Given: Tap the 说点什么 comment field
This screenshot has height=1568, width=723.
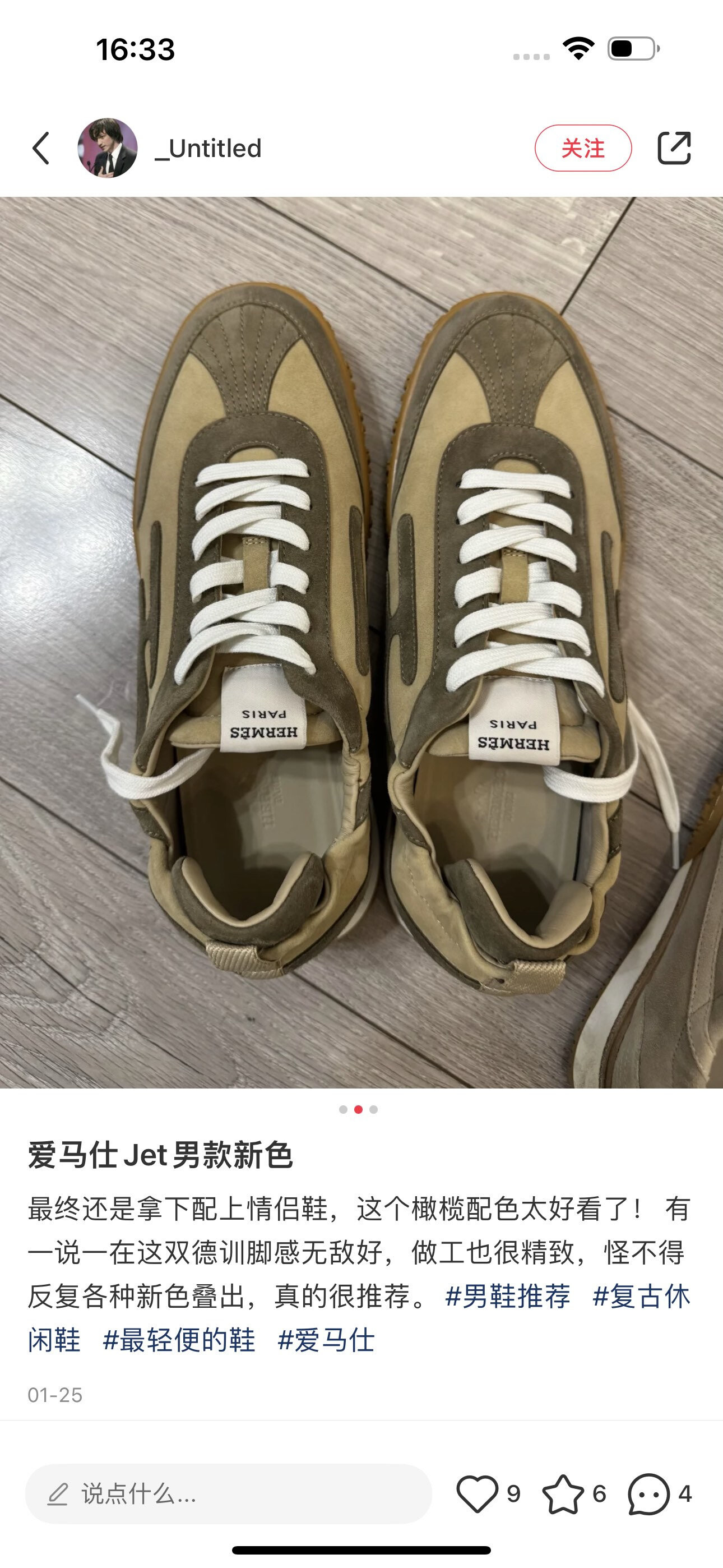Looking at the screenshot, I should pos(228,1493).
